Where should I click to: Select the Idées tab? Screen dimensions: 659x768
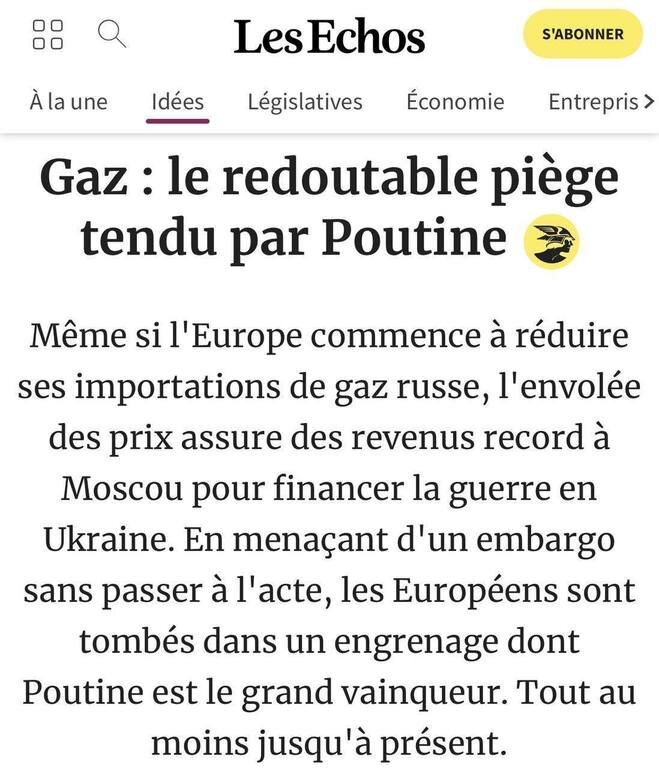point(177,101)
